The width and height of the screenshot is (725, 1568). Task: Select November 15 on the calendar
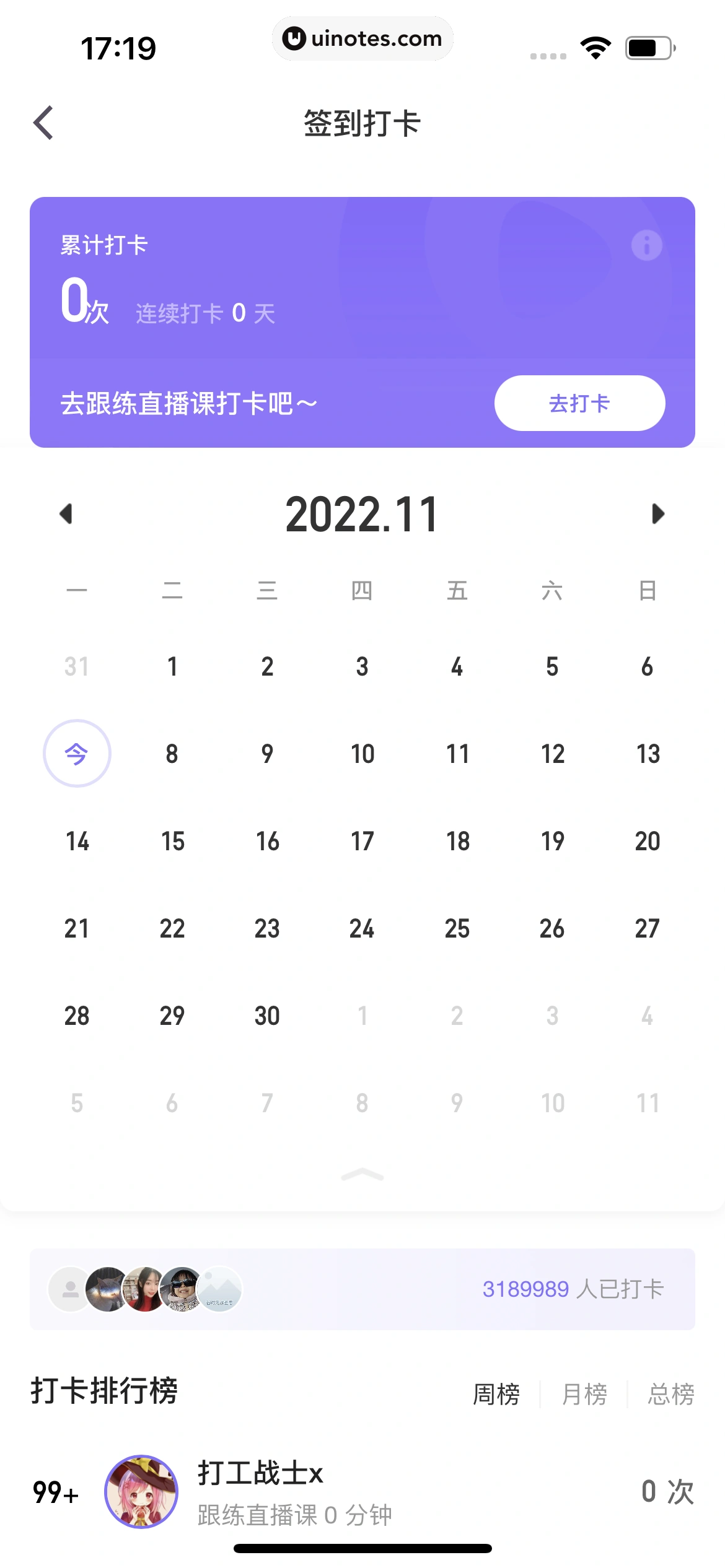[172, 841]
